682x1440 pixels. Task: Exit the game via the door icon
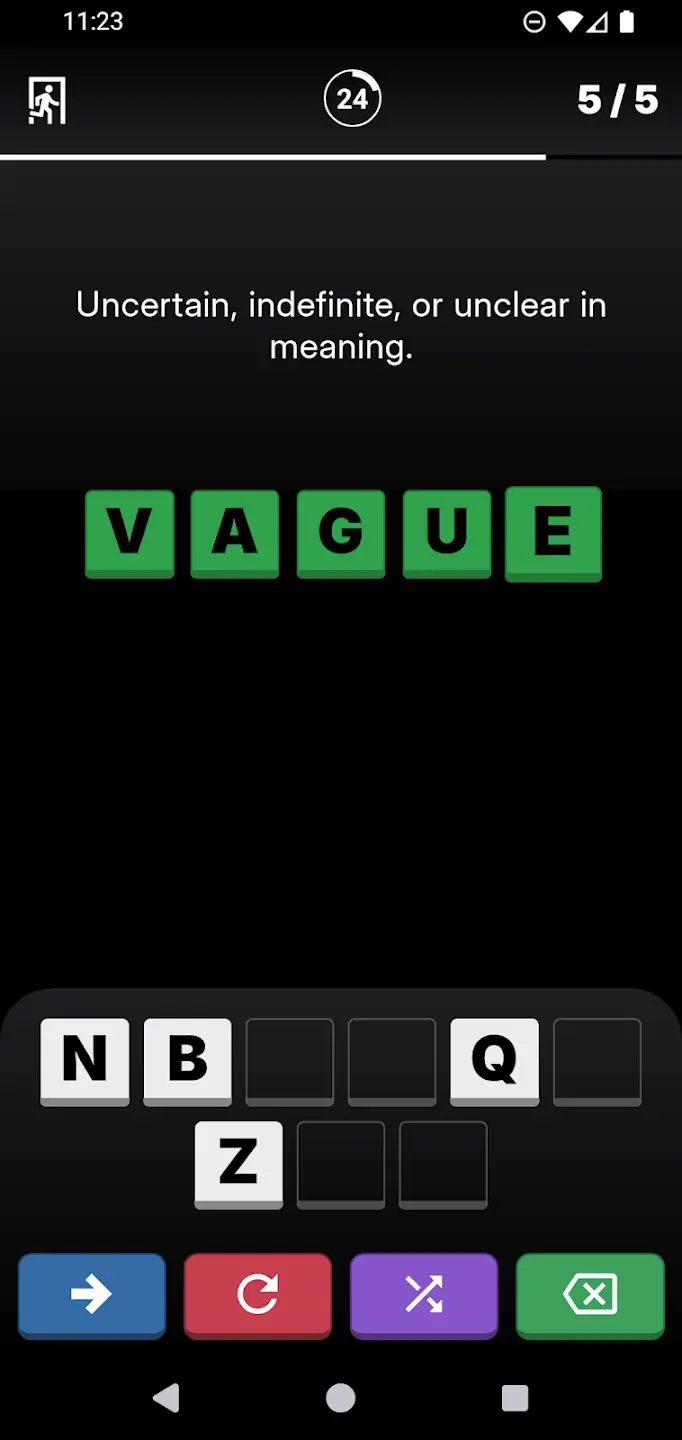click(x=46, y=100)
